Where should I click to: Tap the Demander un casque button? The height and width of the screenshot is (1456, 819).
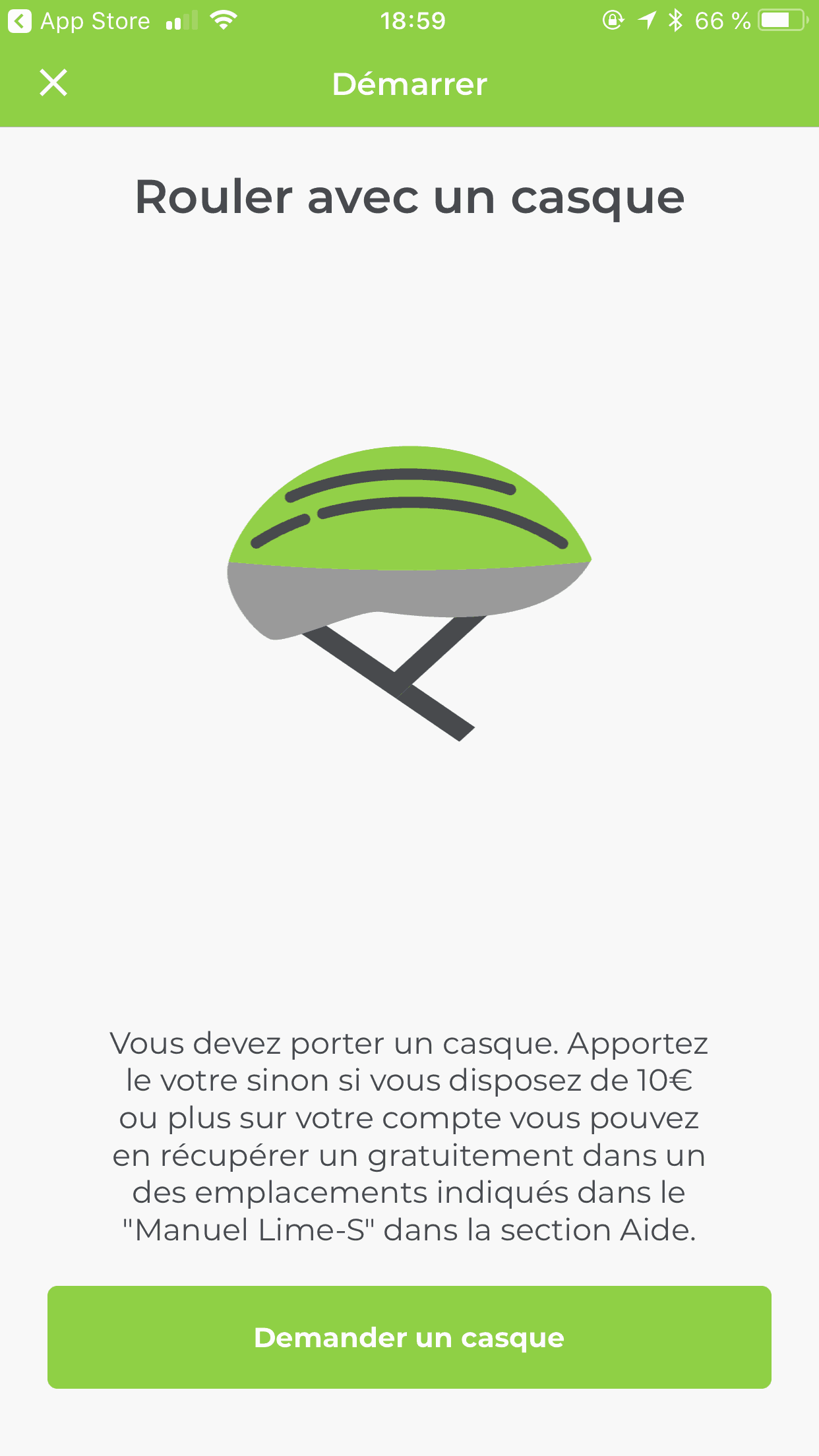409,1337
